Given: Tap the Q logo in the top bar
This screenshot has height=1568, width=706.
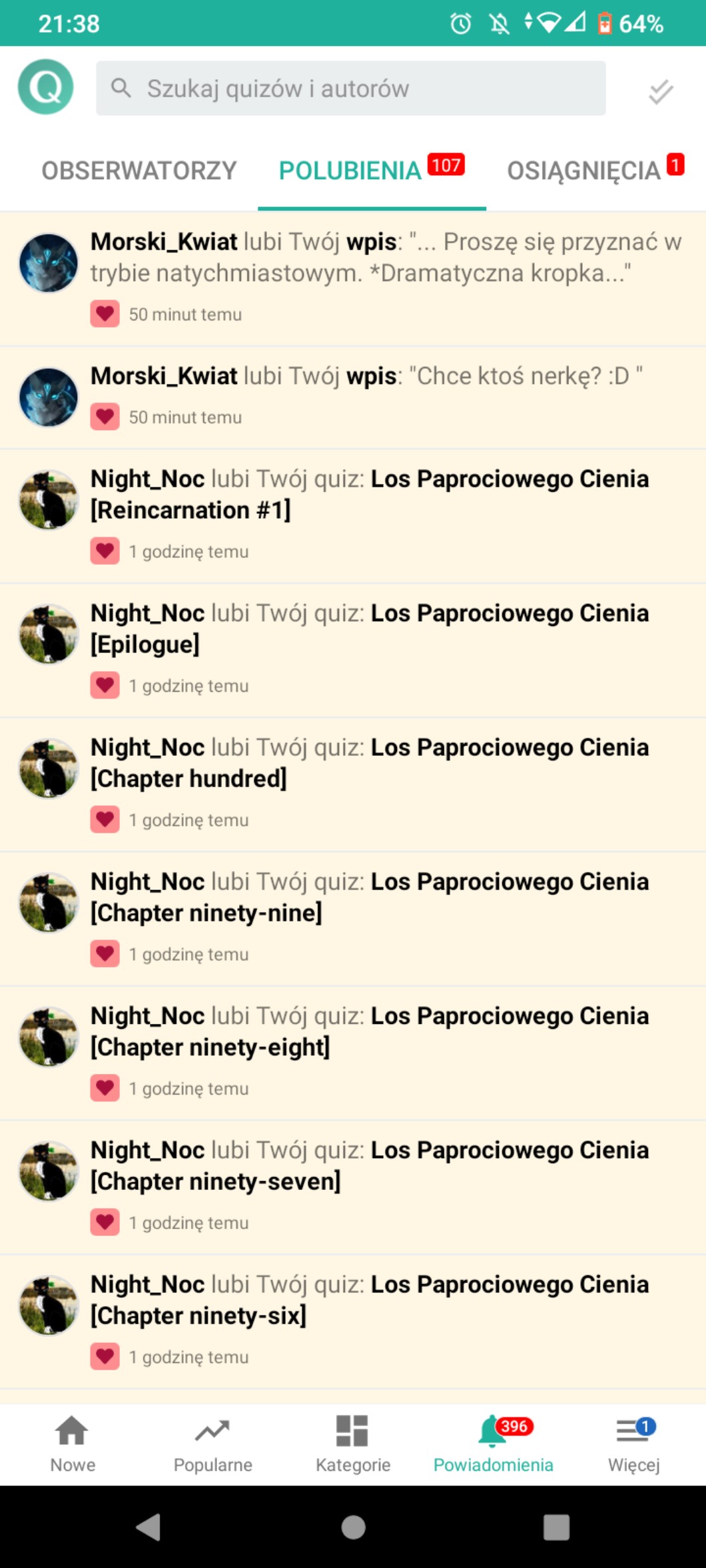Looking at the screenshot, I should pyautogui.click(x=45, y=87).
